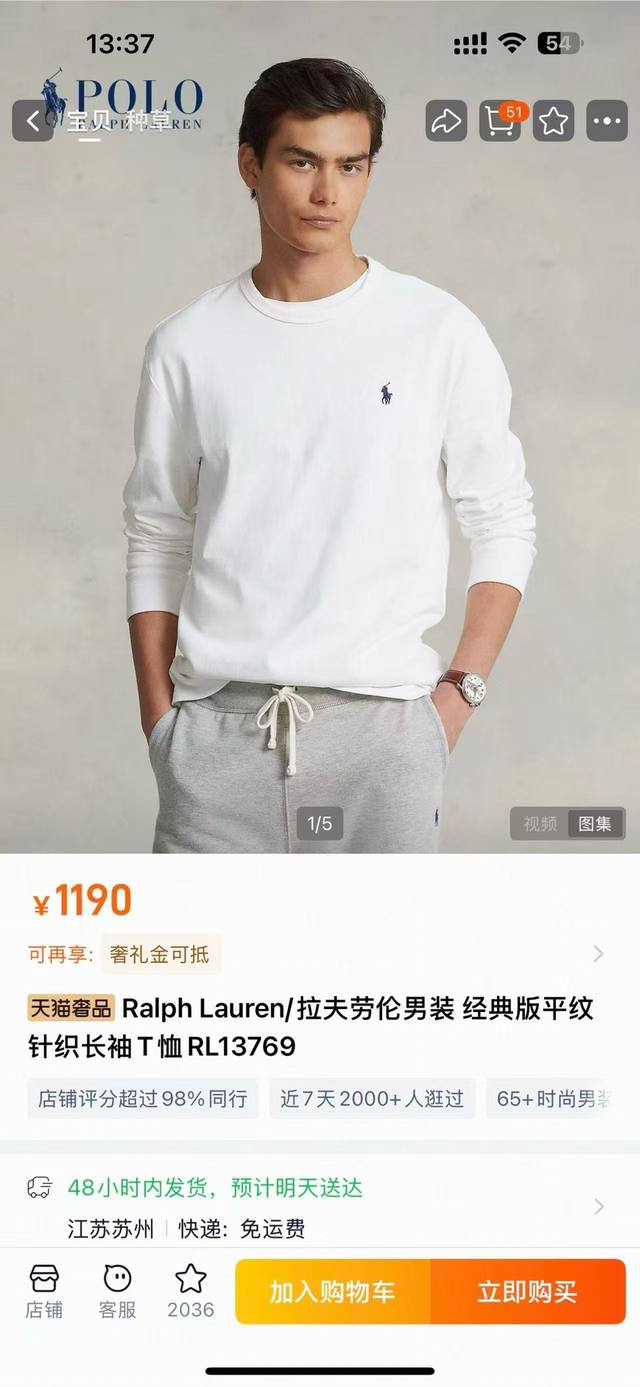The height and width of the screenshot is (1387, 640).
Task: Tap the 近7天2000+人逛过 chip
Action: point(372,1099)
